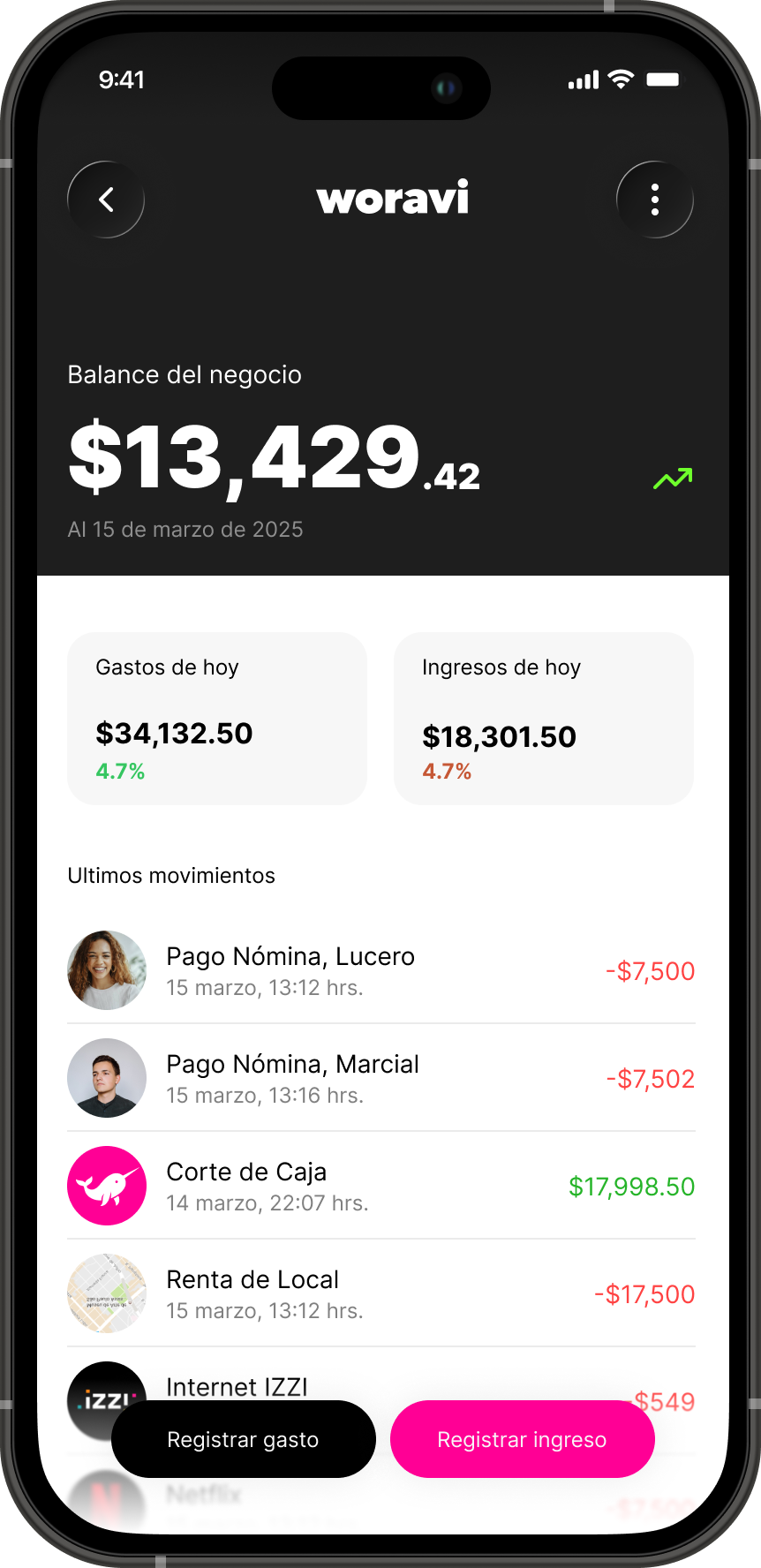The image size is (761, 1568).
Task: Register a new income with Registrar ingreso
Action: (x=522, y=1439)
